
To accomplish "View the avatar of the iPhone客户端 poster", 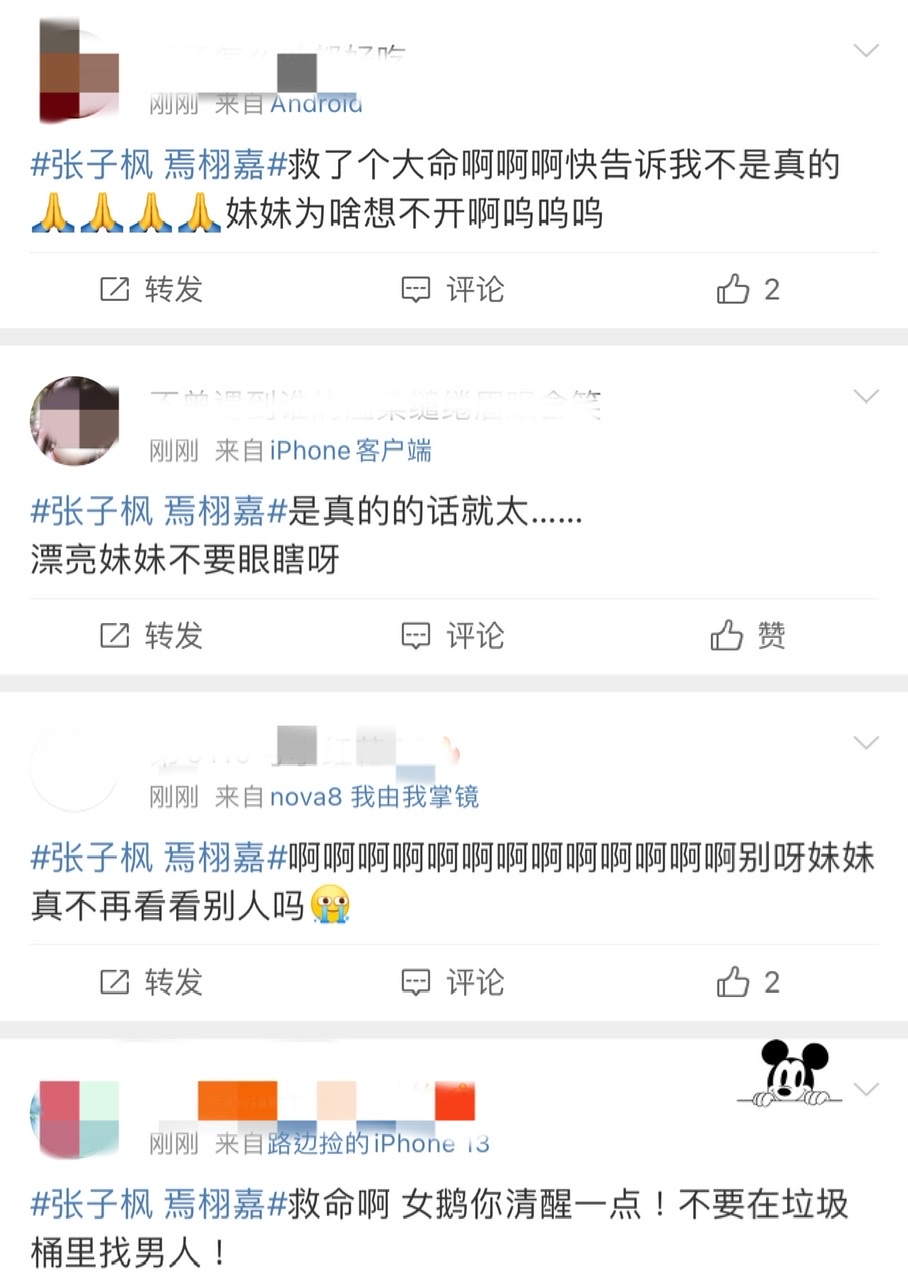I will coord(75,420).
